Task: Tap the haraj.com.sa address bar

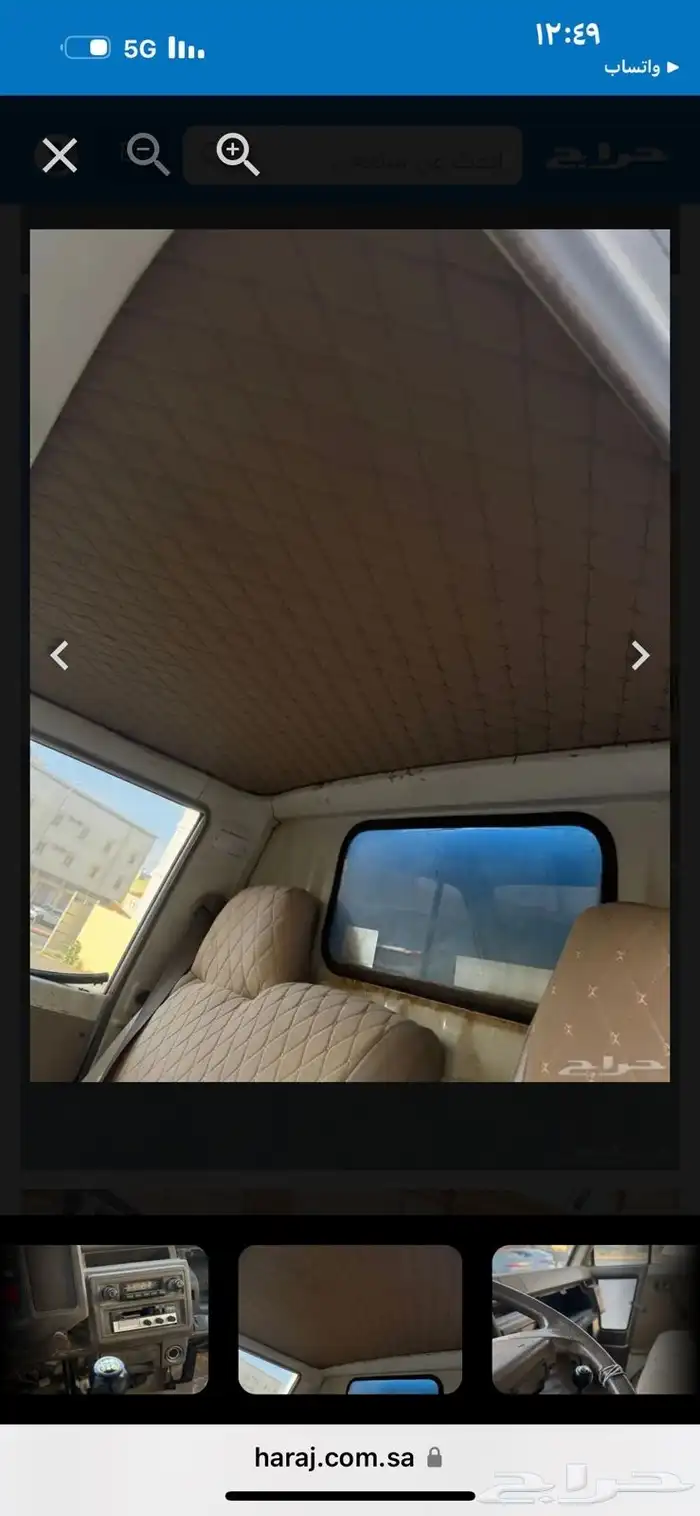Action: coord(335,1457)
